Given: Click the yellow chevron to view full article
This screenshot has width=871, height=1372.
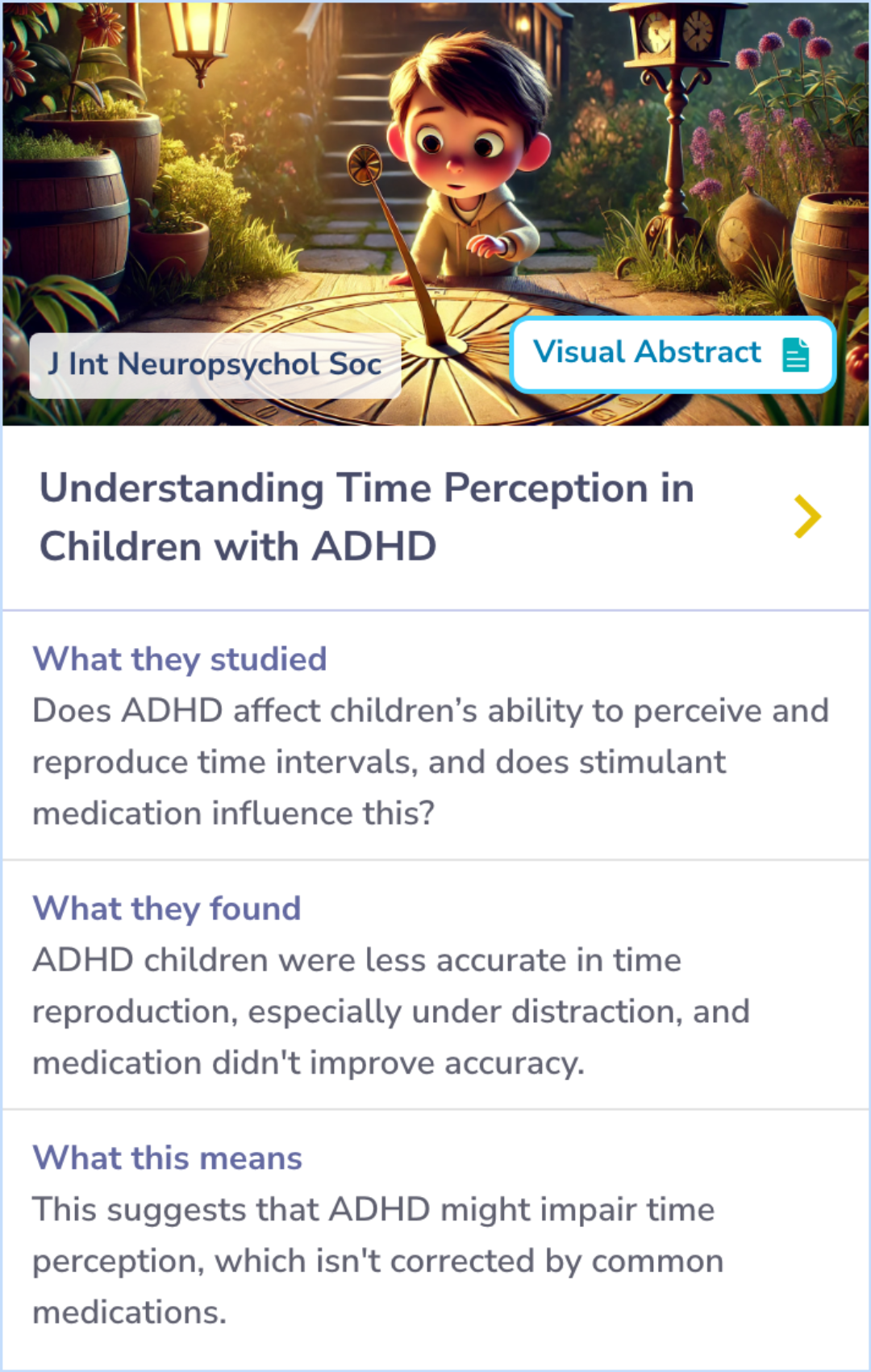Looking at the screenshot, I should (x=806, y=516).
